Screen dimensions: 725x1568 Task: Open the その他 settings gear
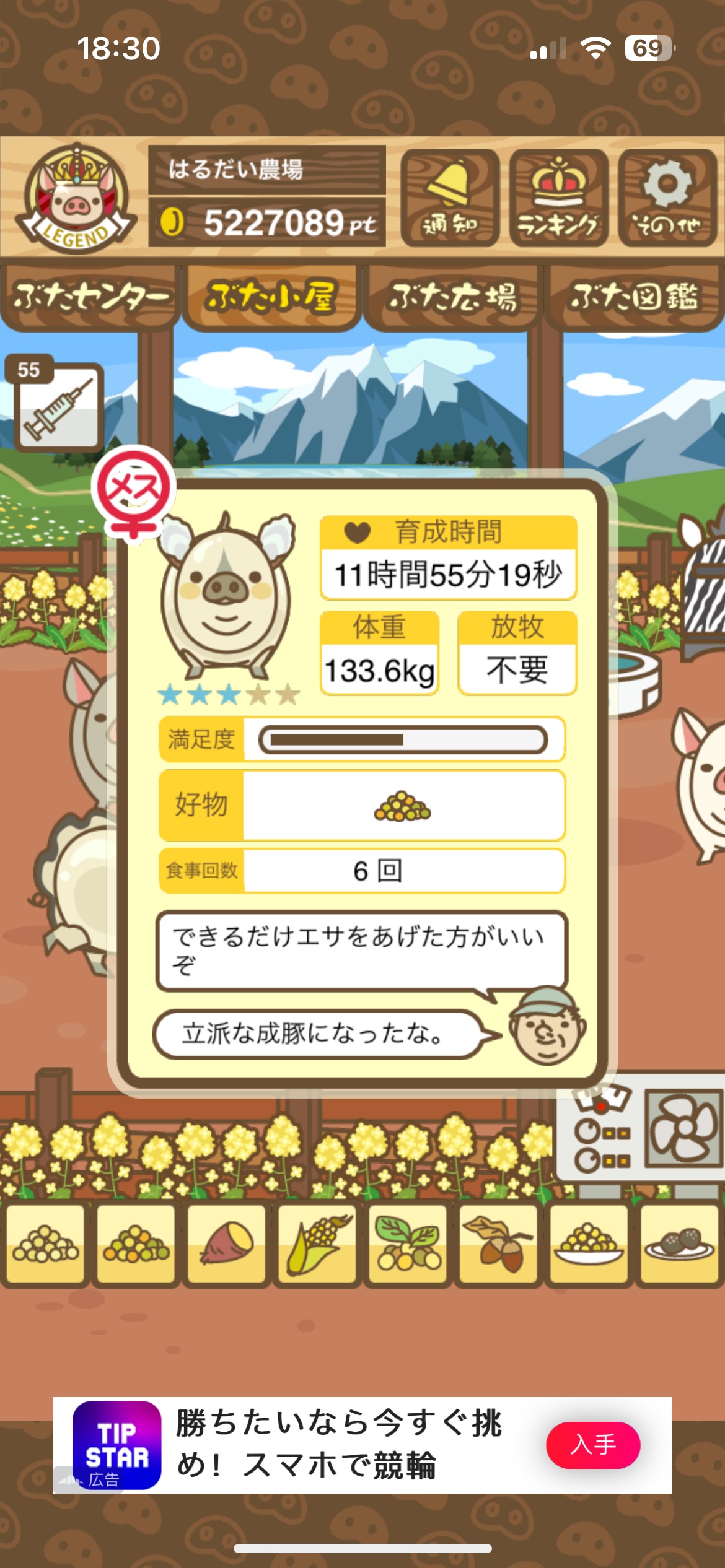point(667,198)
